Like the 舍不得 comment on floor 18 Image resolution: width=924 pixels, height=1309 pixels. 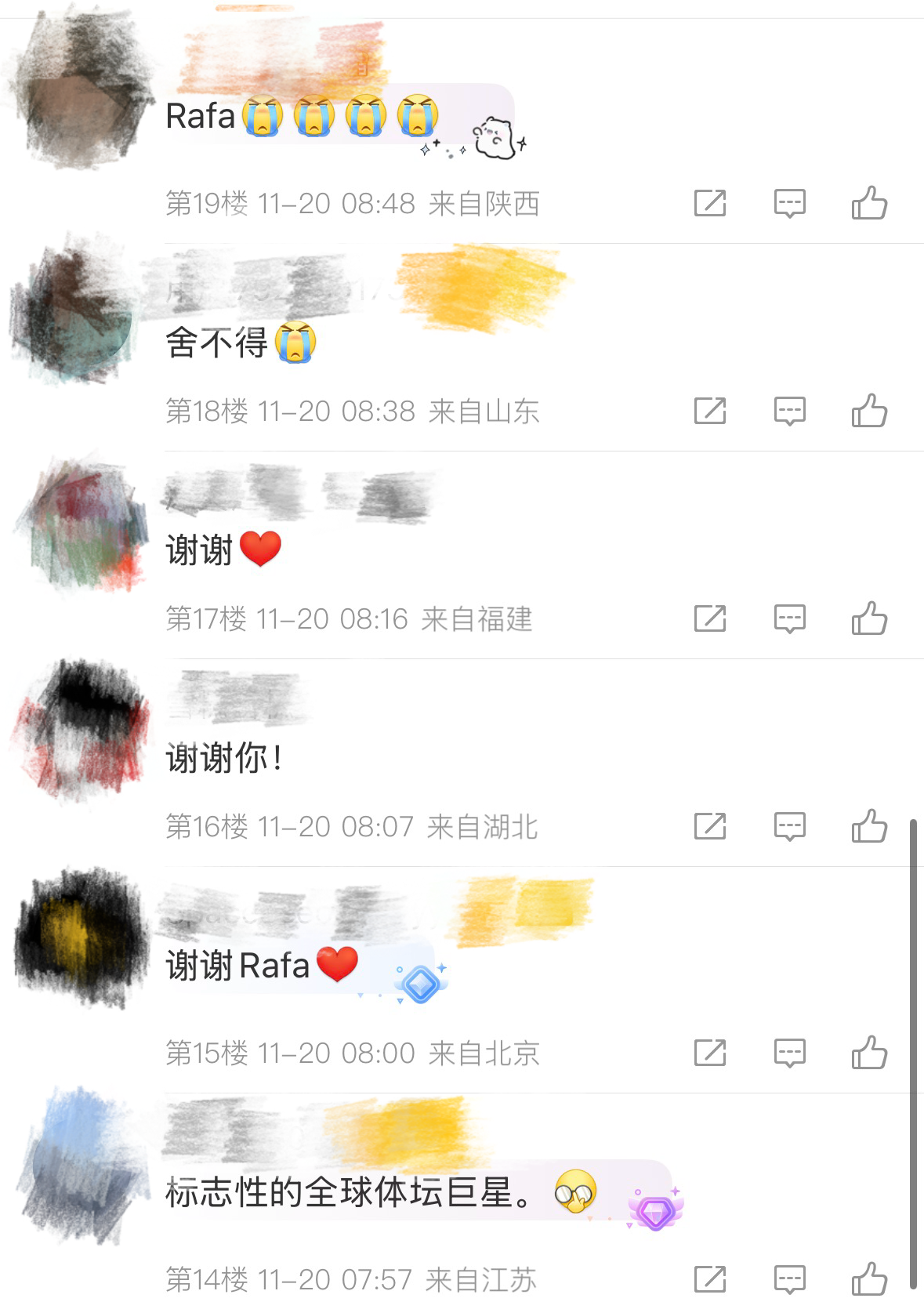click(x=869, y=411)
